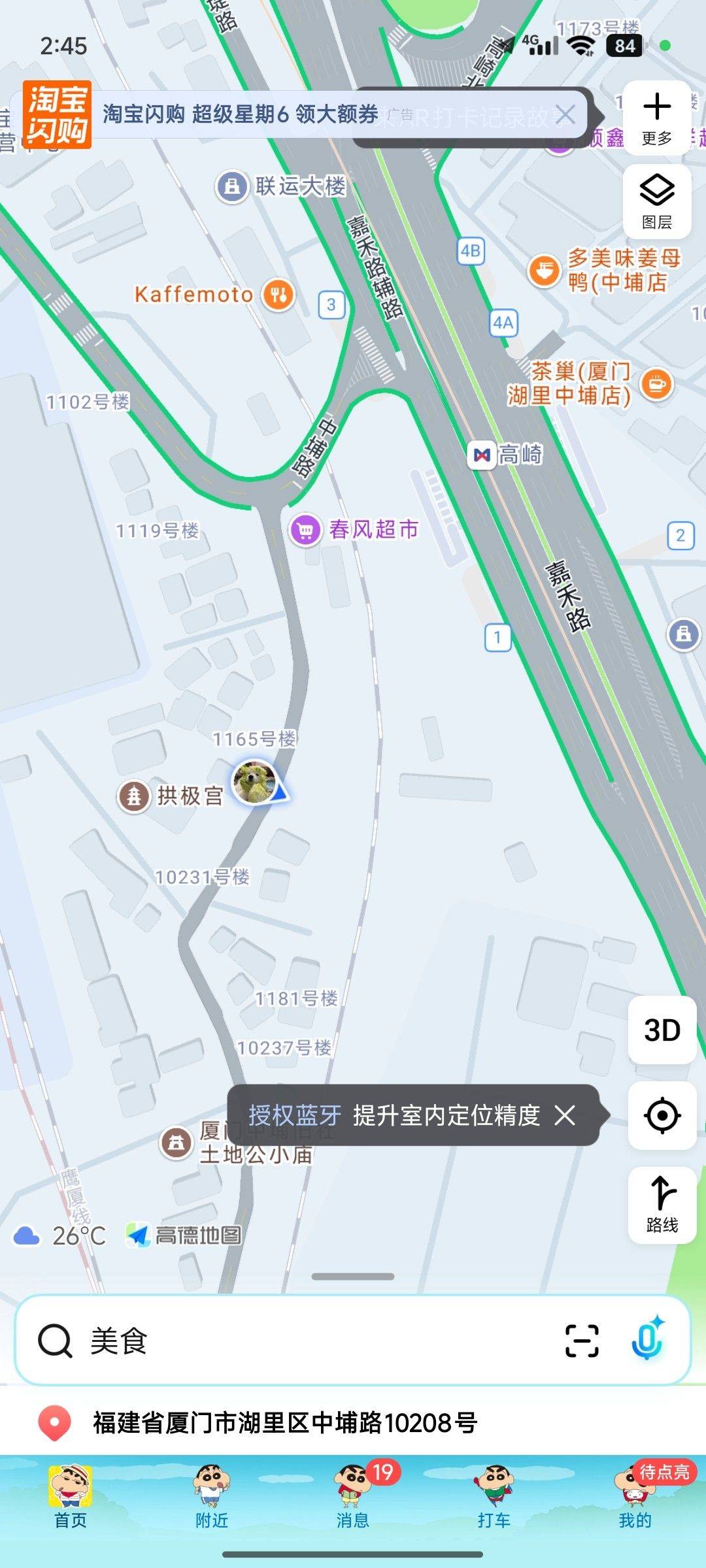
Task: Open the 路线 route planner
Action: pos(662,1204)
